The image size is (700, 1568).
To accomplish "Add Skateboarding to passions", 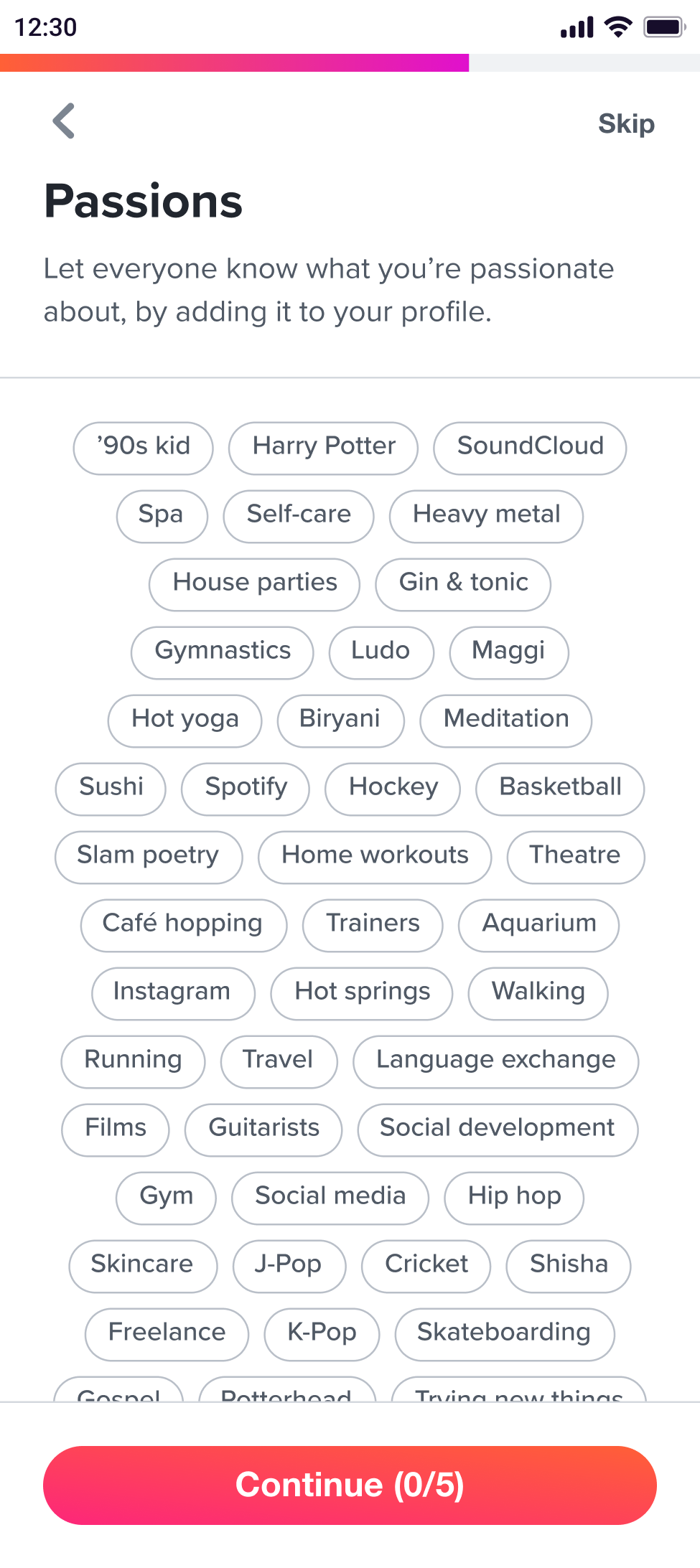I will coord(504,1333).
